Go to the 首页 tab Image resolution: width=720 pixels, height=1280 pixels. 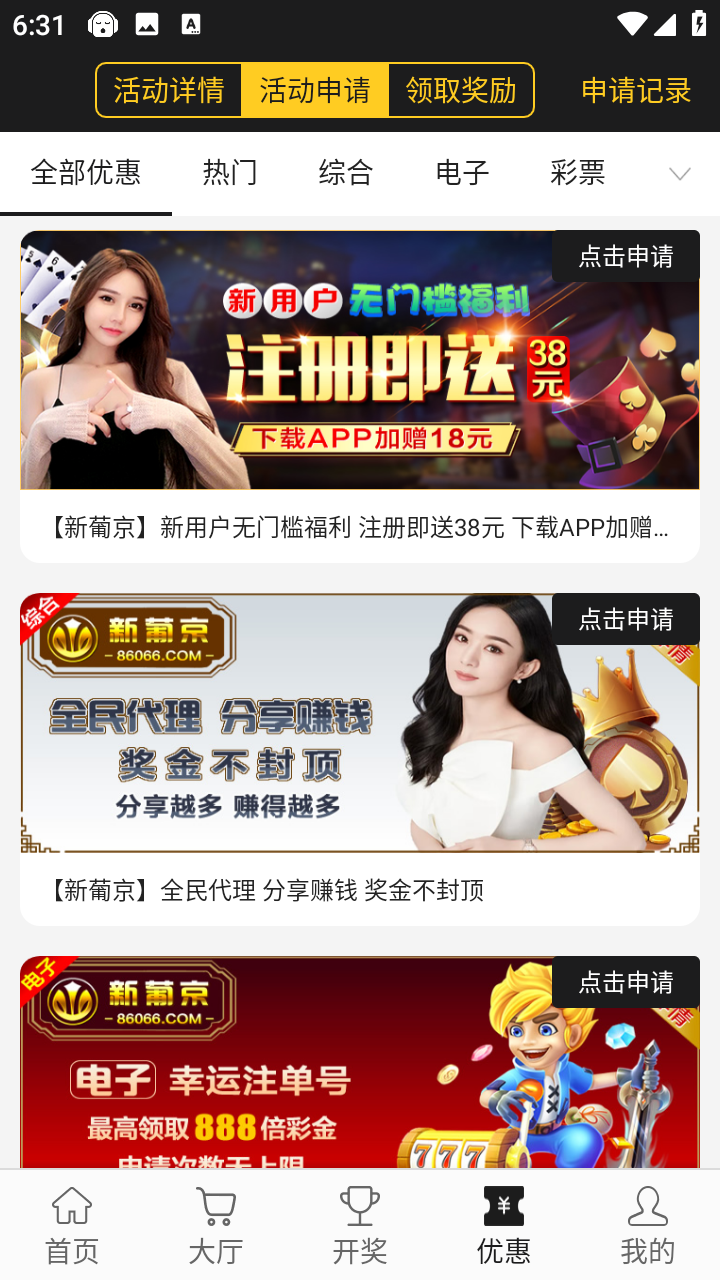[x=72, y=1225]
